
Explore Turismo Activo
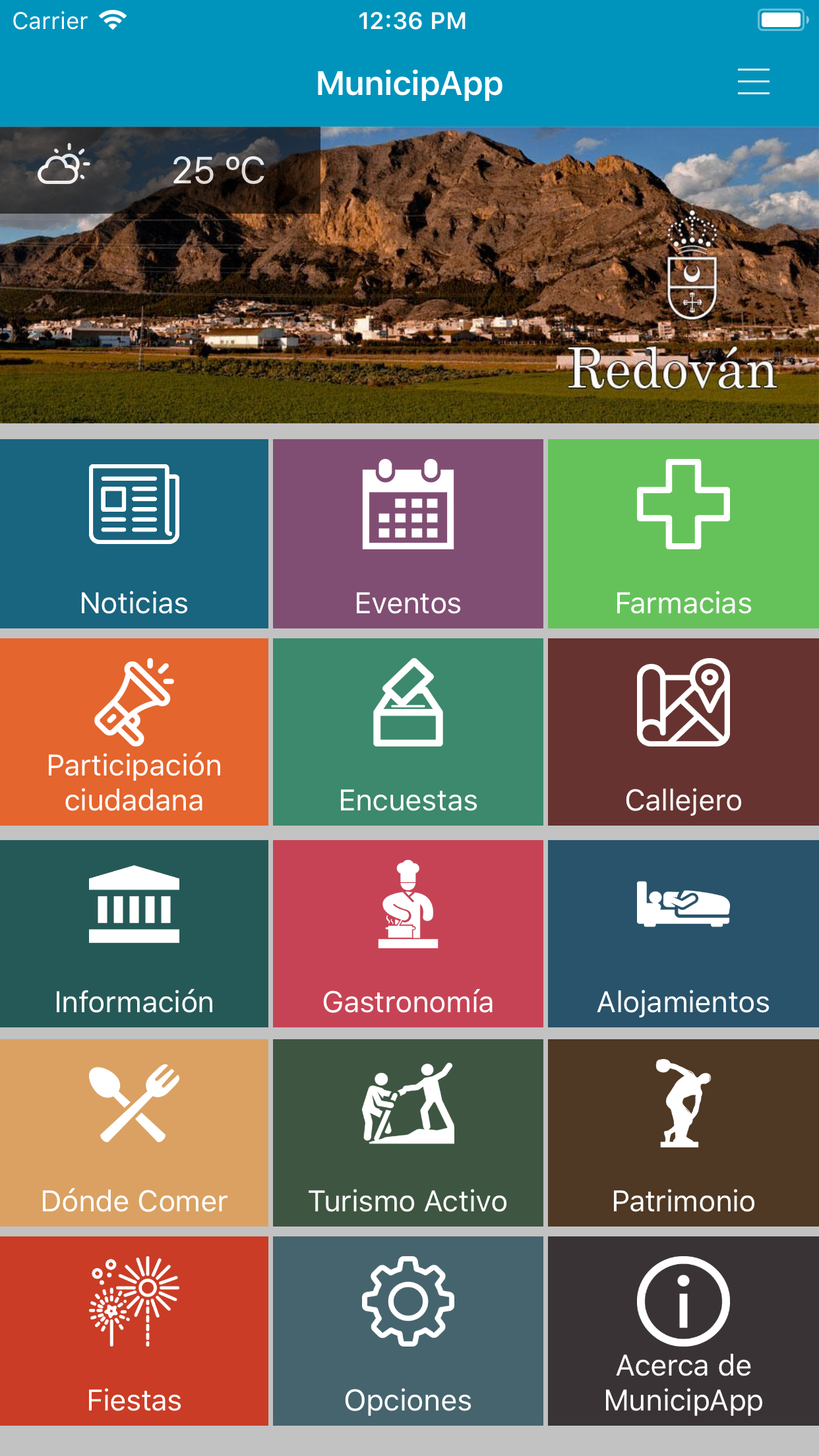[408, 1133]
